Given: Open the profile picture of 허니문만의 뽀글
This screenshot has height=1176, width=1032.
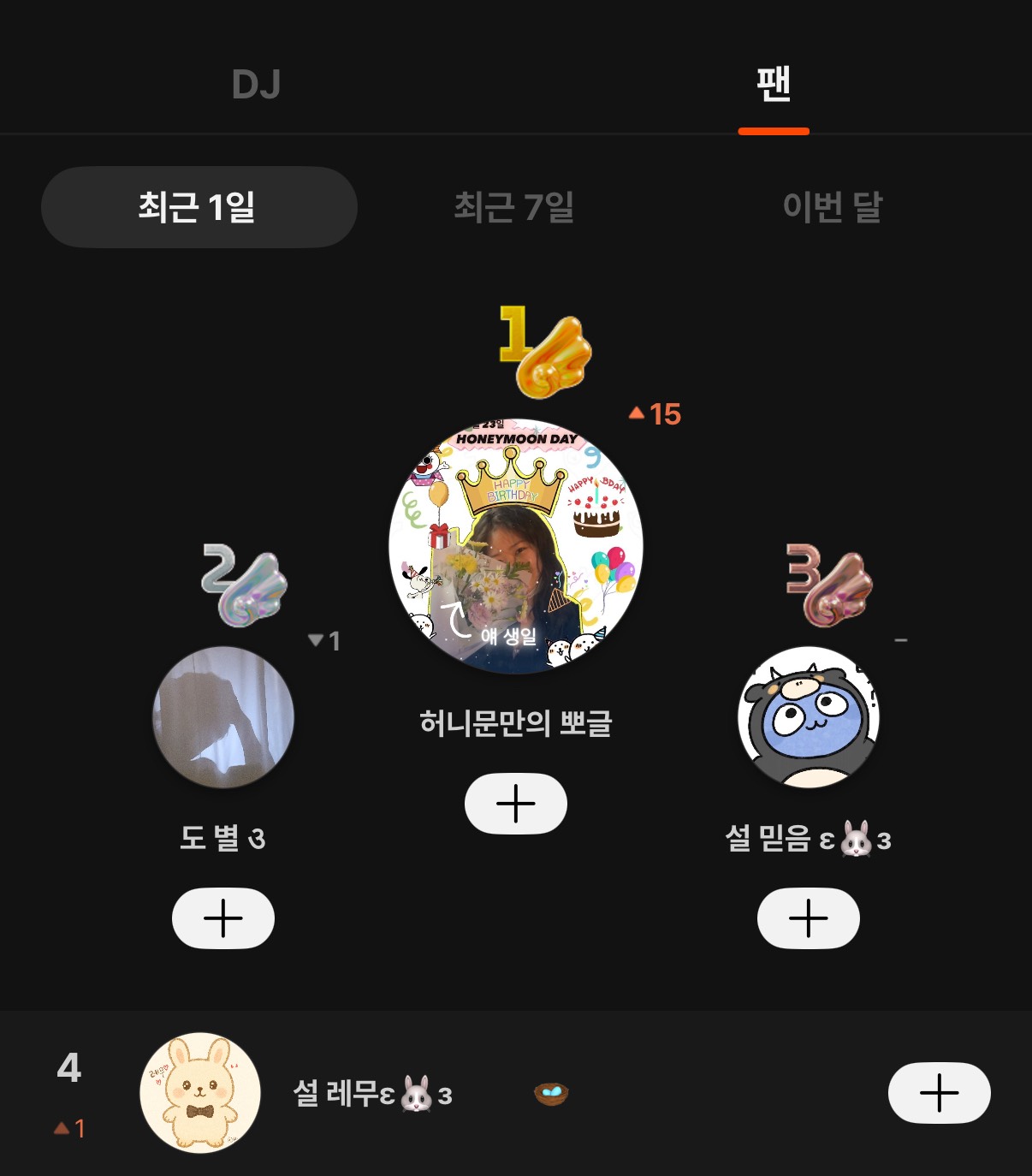Looking at the screenshot, I should [x=516, y=546].
